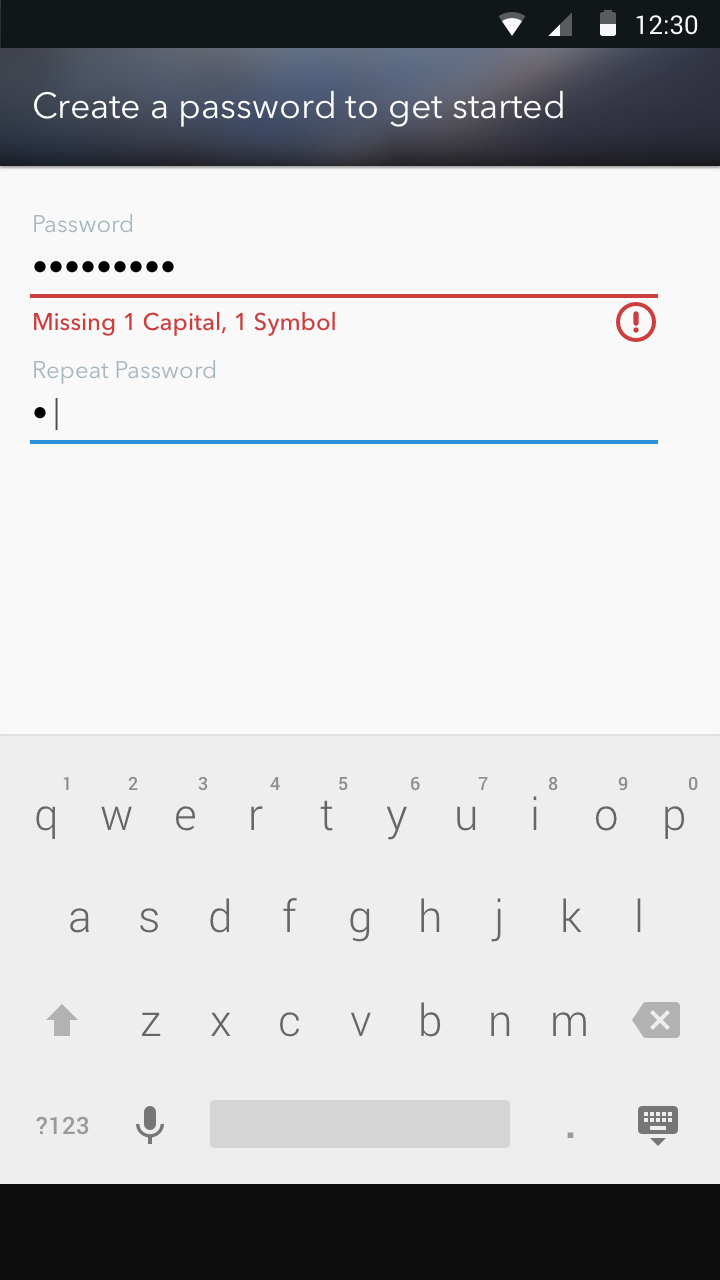Switch keyboard to ?123 symbols

click(x=62, y=1125)
